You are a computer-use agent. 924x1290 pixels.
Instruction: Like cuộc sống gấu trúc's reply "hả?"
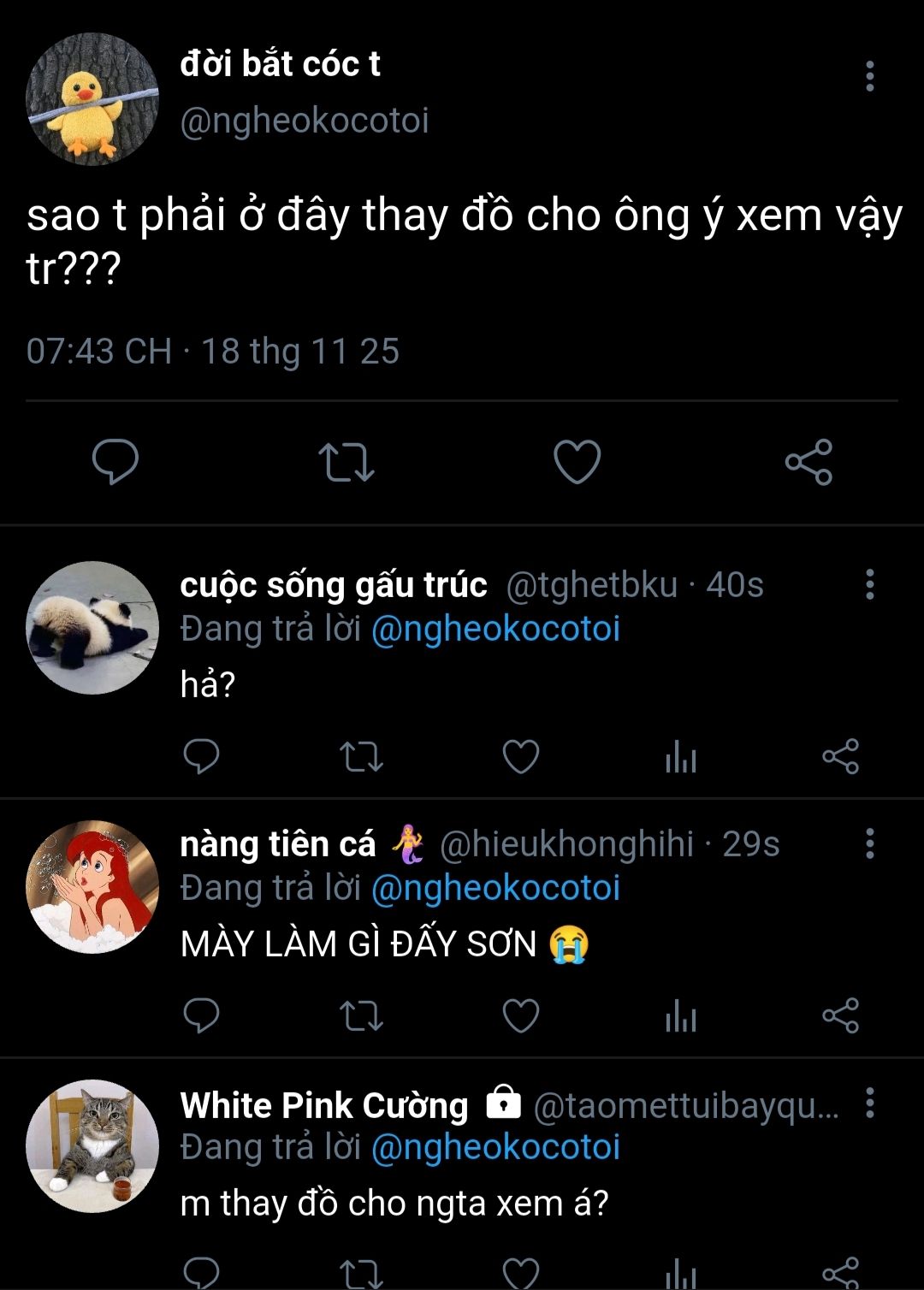pos(520,757)
